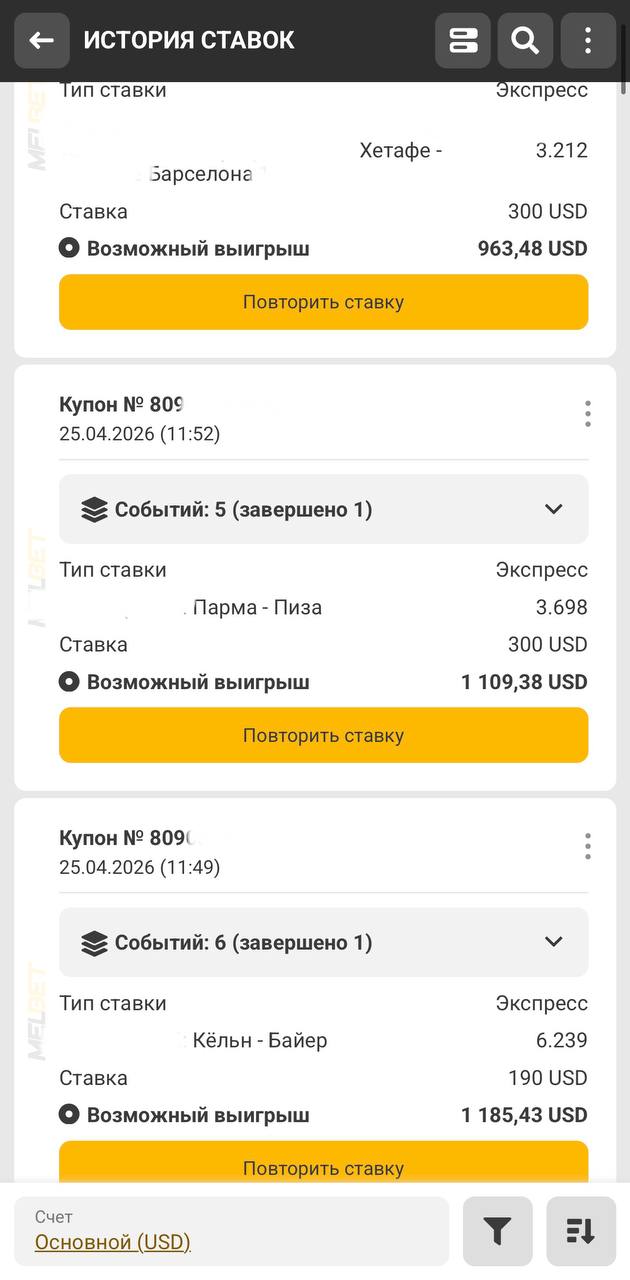Screen dimensions: 630x1280
Task: Switch the bet list view layout
Action: pyautogui.click(x=463, y=41)
